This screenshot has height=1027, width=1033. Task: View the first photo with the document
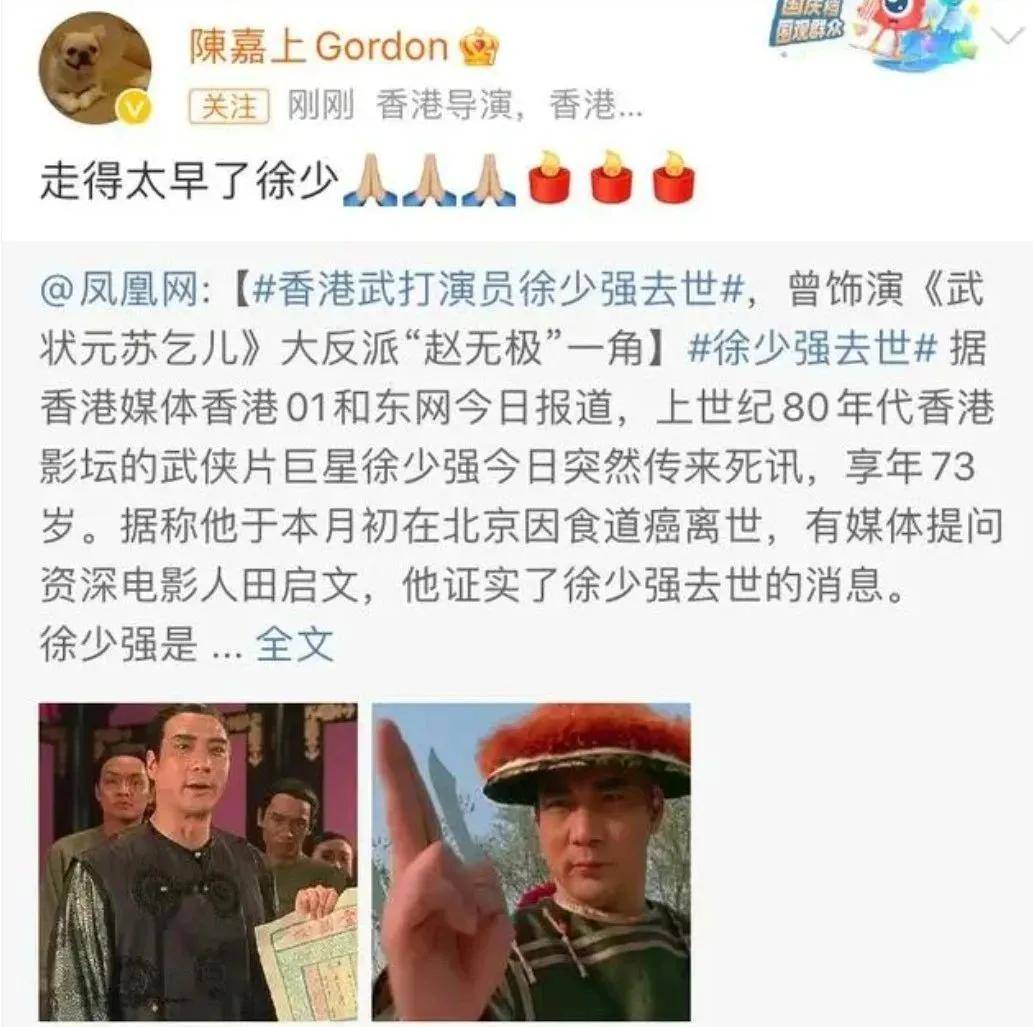pos(198,861)
